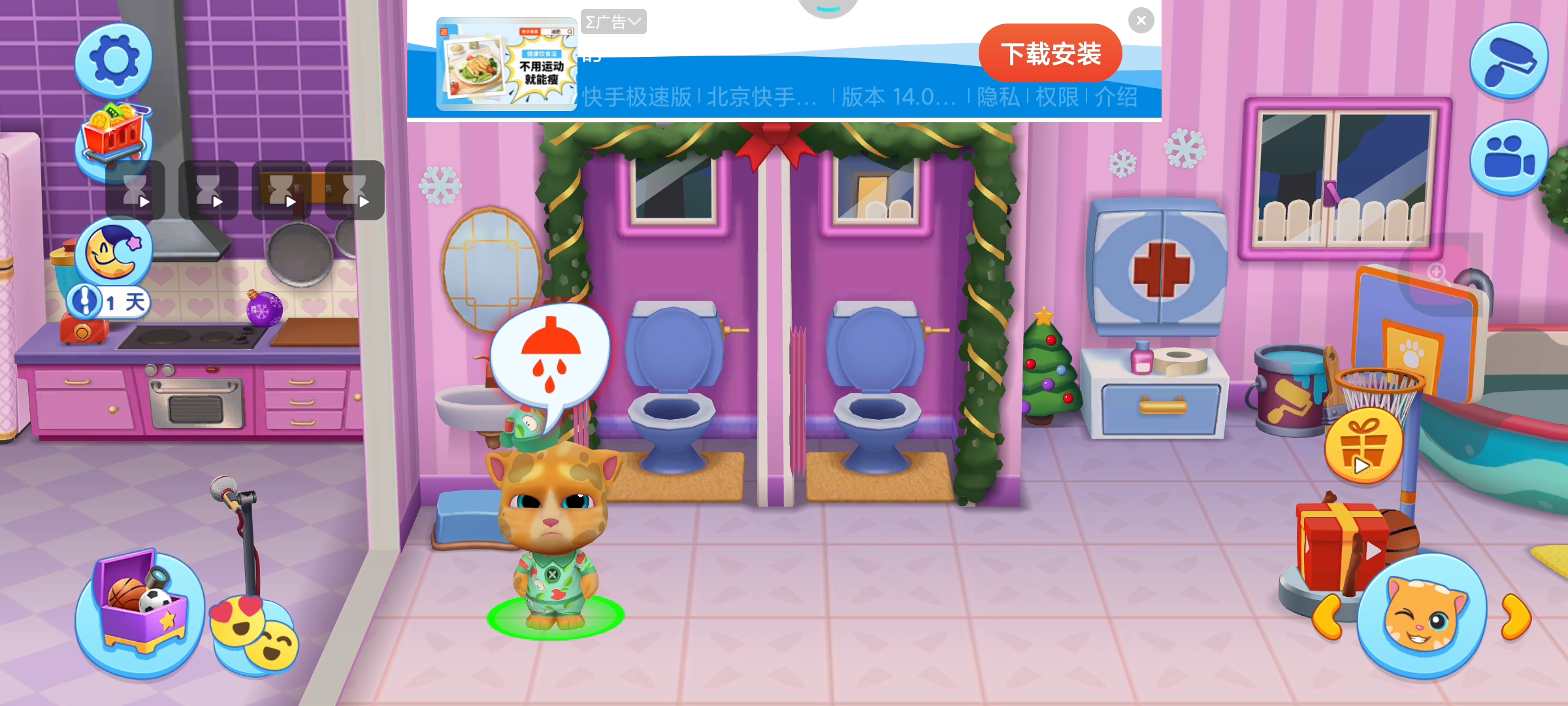Open the paint roller decorate button
1568x706 pixels.
pos(1509,61)
